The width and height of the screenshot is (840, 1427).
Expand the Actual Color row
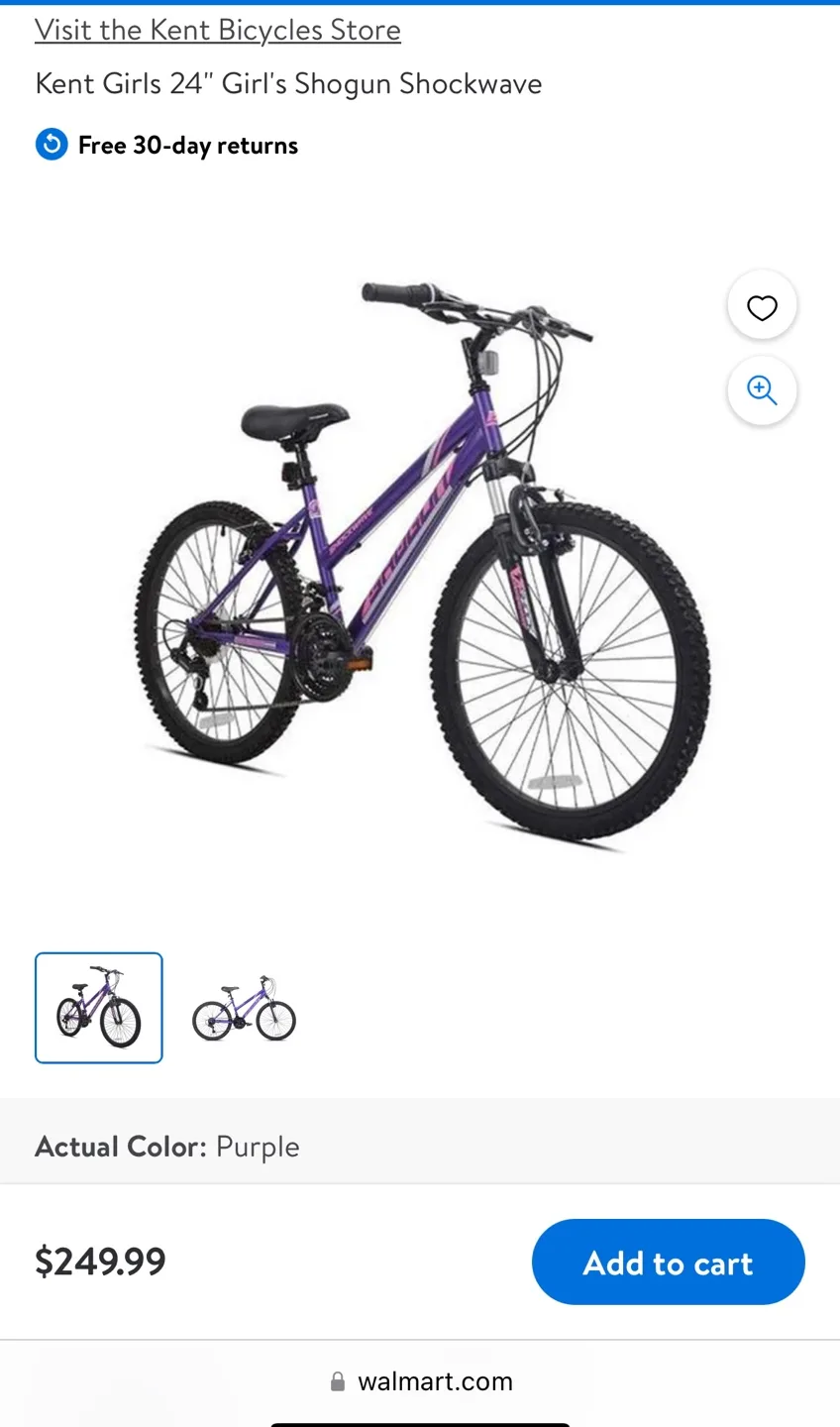pyautogui.click(x=420, y=1147)
